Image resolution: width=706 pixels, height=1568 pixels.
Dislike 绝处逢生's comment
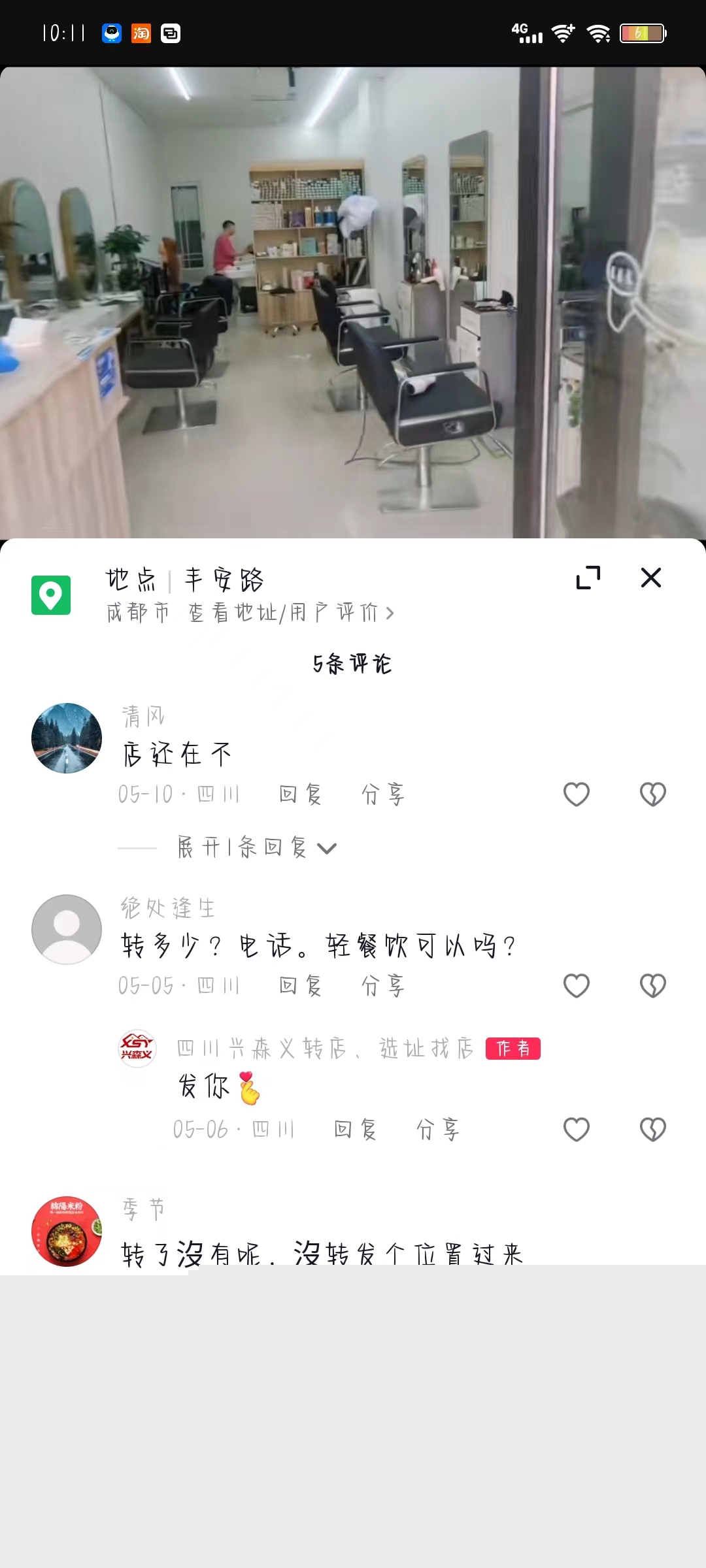click(652, 986)
